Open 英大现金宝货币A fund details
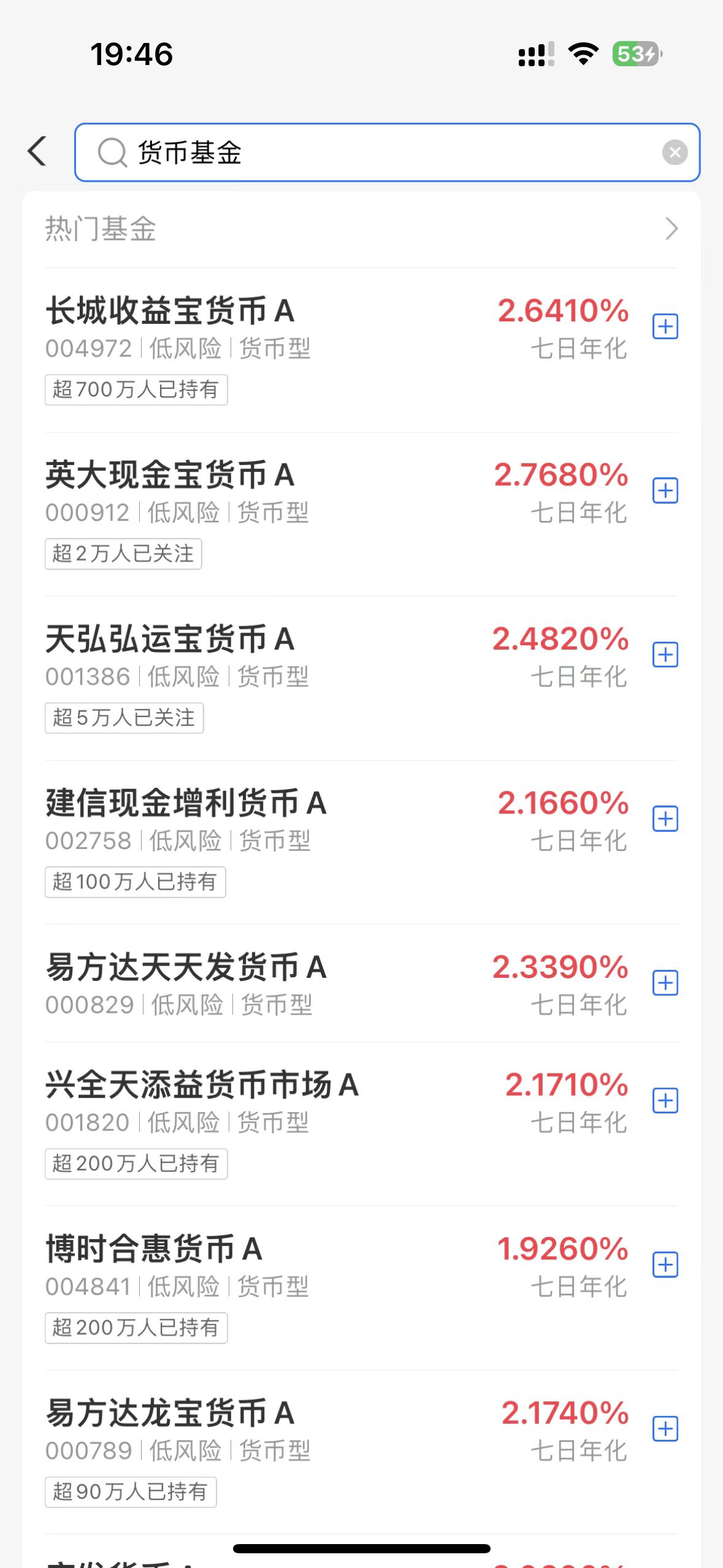The height and width of the screenshot is (1568, 723). (170, 475)
